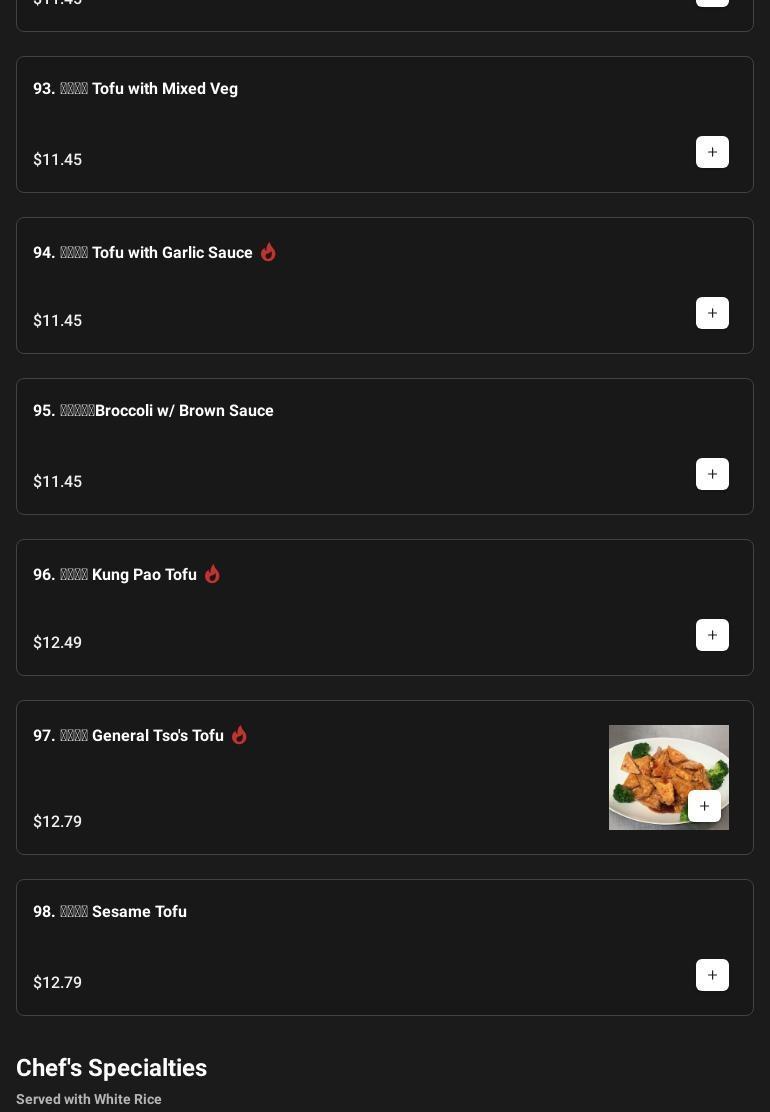Image resolution: width=770 pixels, height=1112 pixels.
Task: Open item 93 Tofu with Mixed Veg
Action: click(x=300, y=124)
